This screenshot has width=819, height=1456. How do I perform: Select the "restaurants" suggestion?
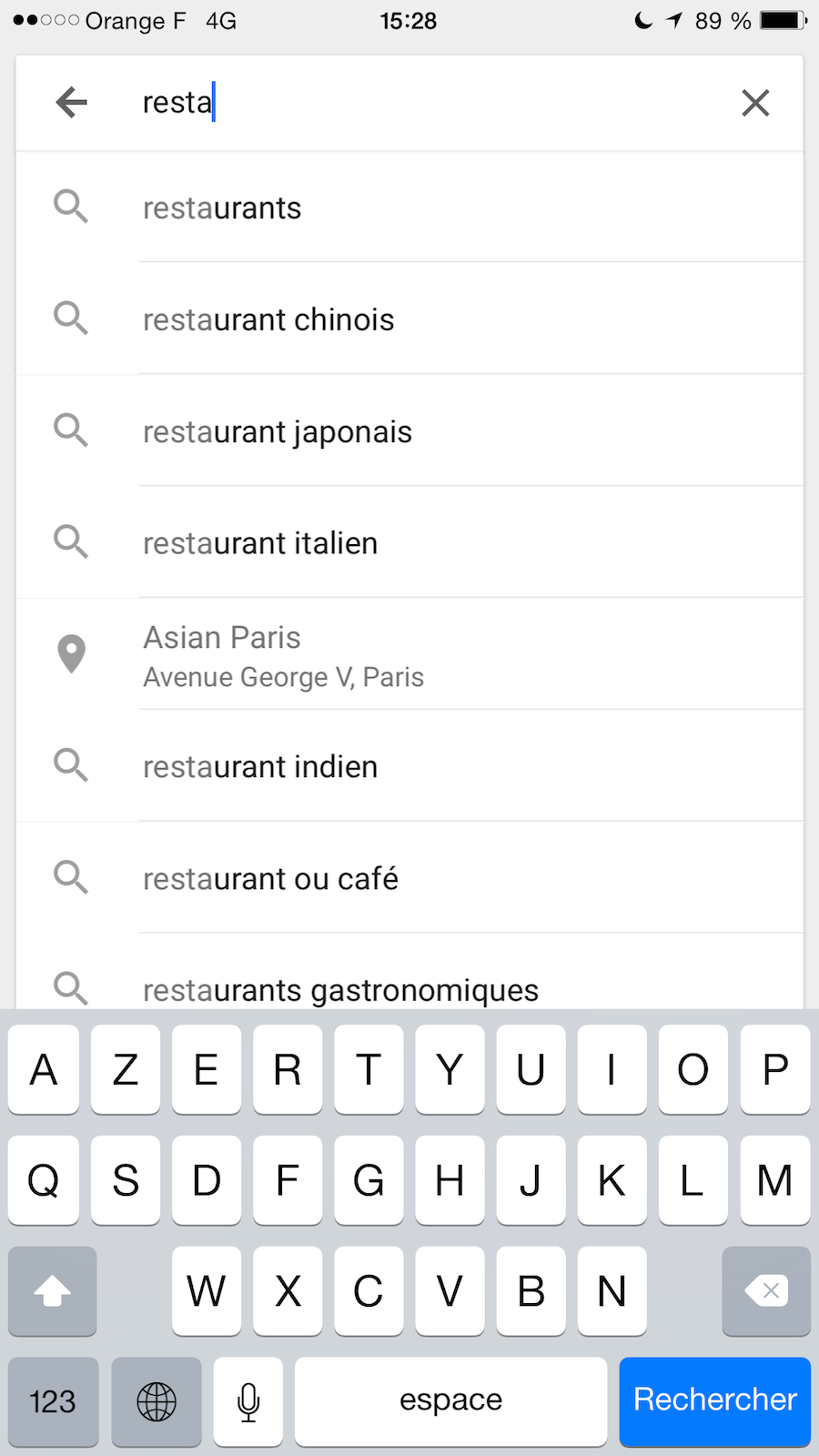coord(409,207)
